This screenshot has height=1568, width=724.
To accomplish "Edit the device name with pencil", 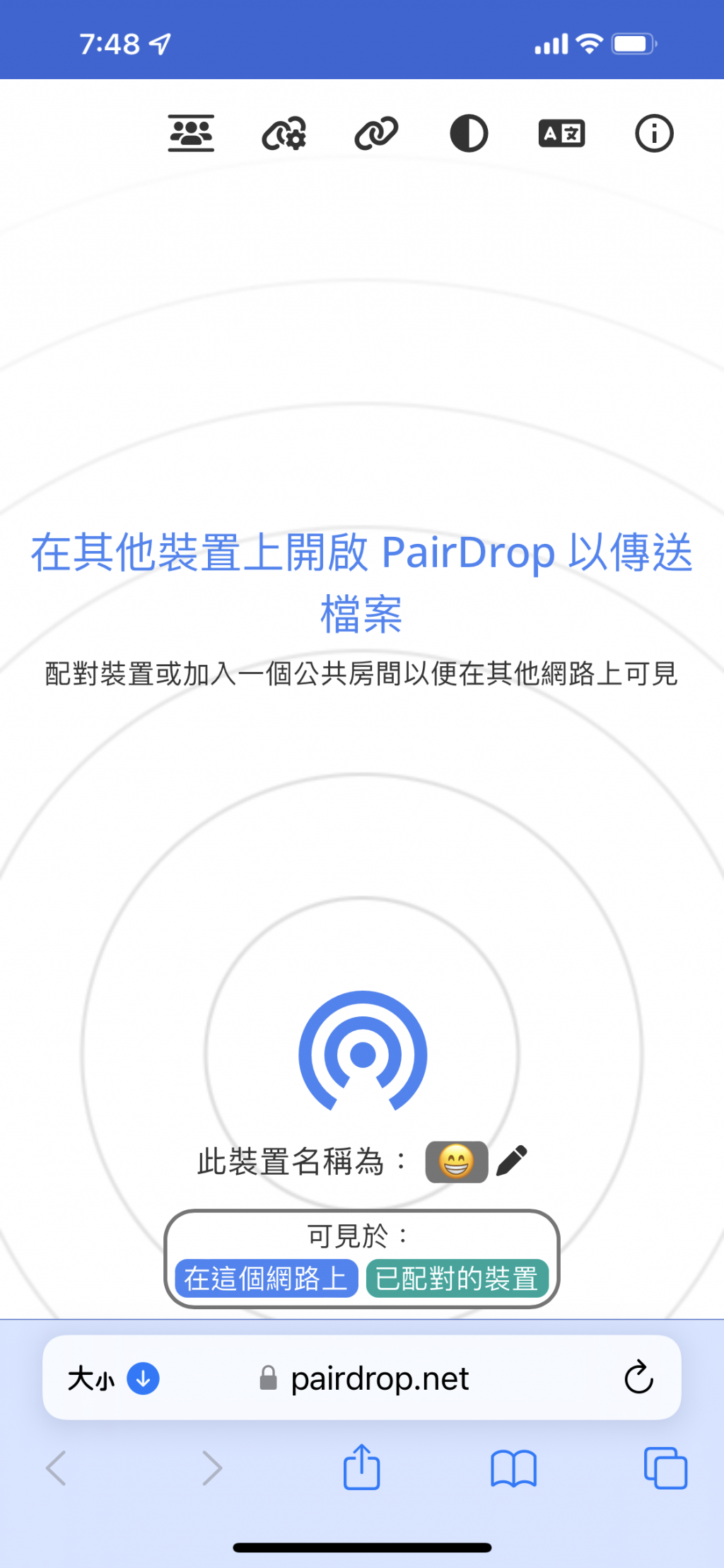I will coord(512,1161).
